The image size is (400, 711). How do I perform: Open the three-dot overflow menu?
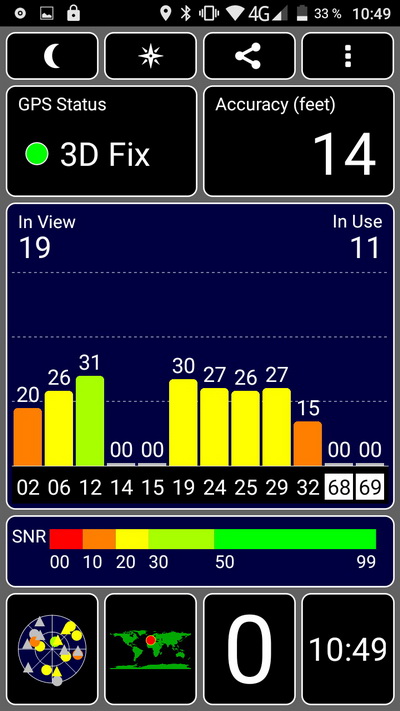[x=348, y=56]
